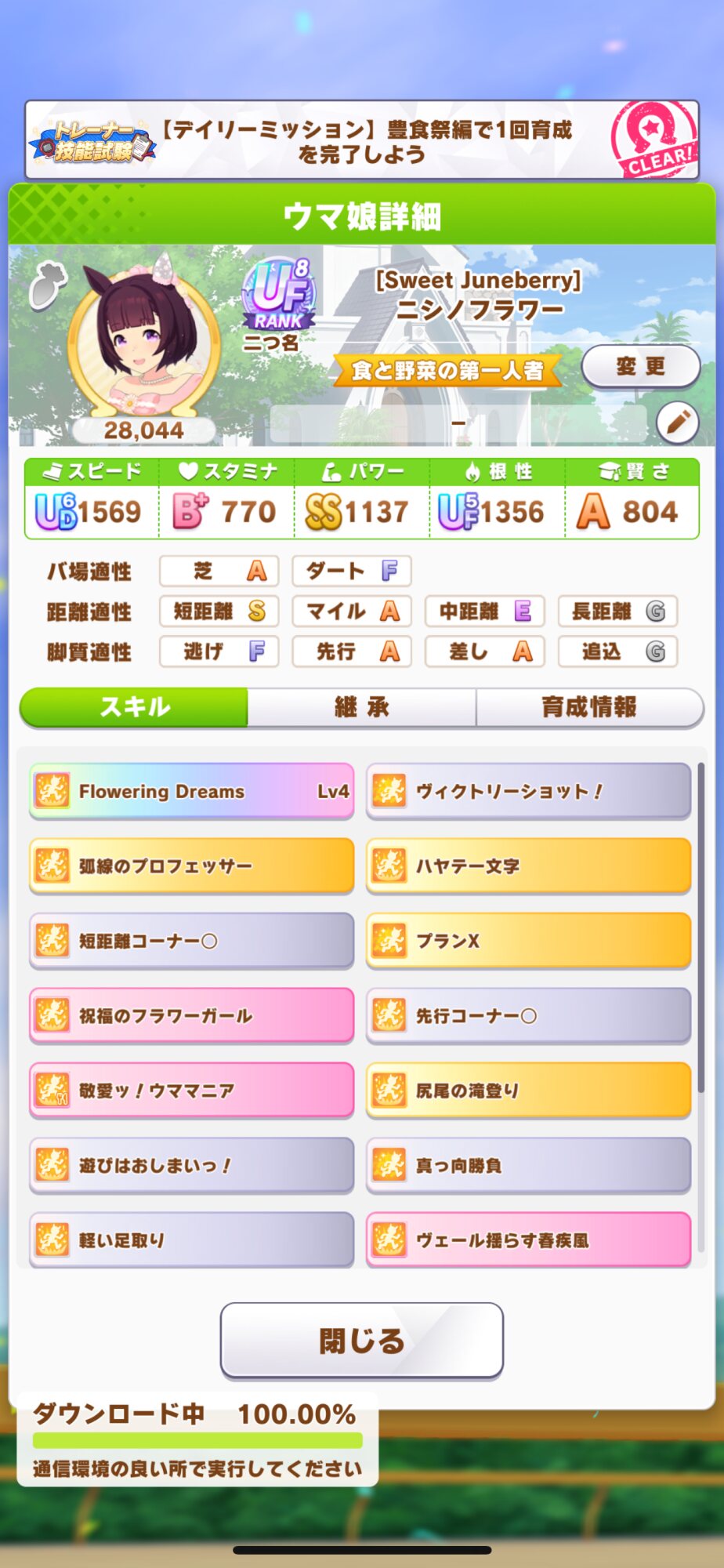The width and height of the screenshot is (724, 1568).
Task: View the 真っ向勝負 skill
Action: [x=528, y=1166]
